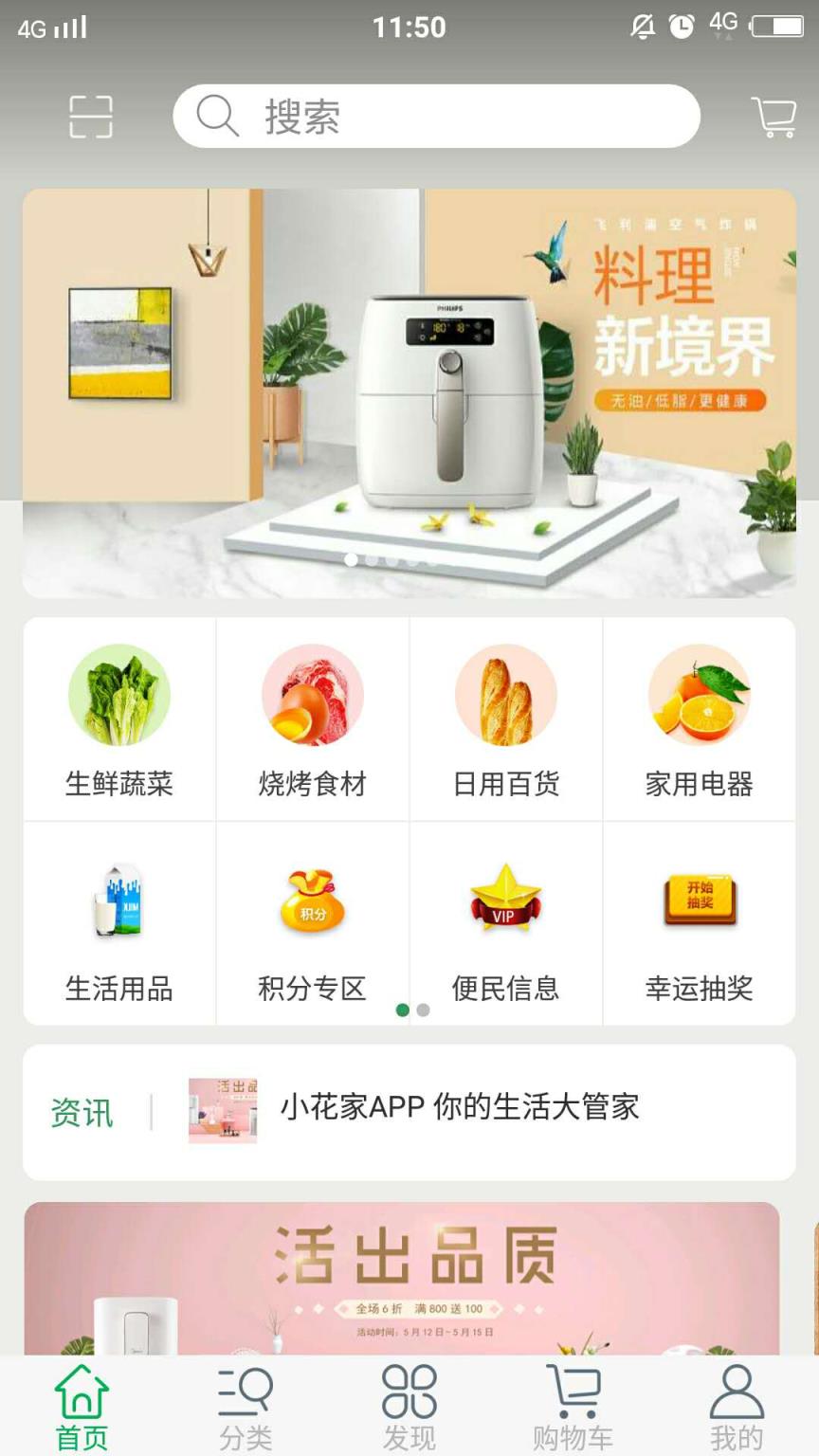Open the 我的 profile tab
819x1456 pixels.
click(737, 1403)
